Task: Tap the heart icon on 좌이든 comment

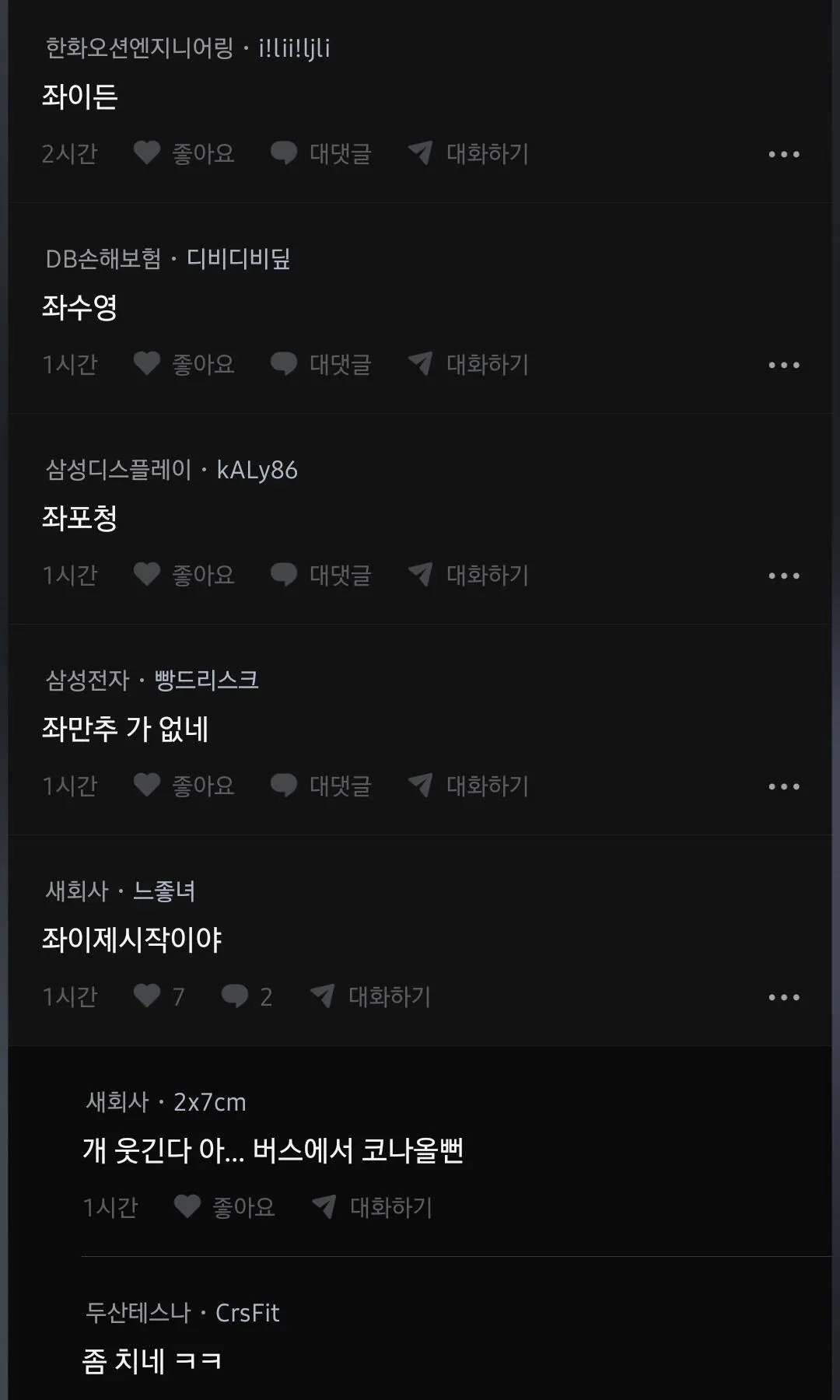Action: click(x=147, y=153)
